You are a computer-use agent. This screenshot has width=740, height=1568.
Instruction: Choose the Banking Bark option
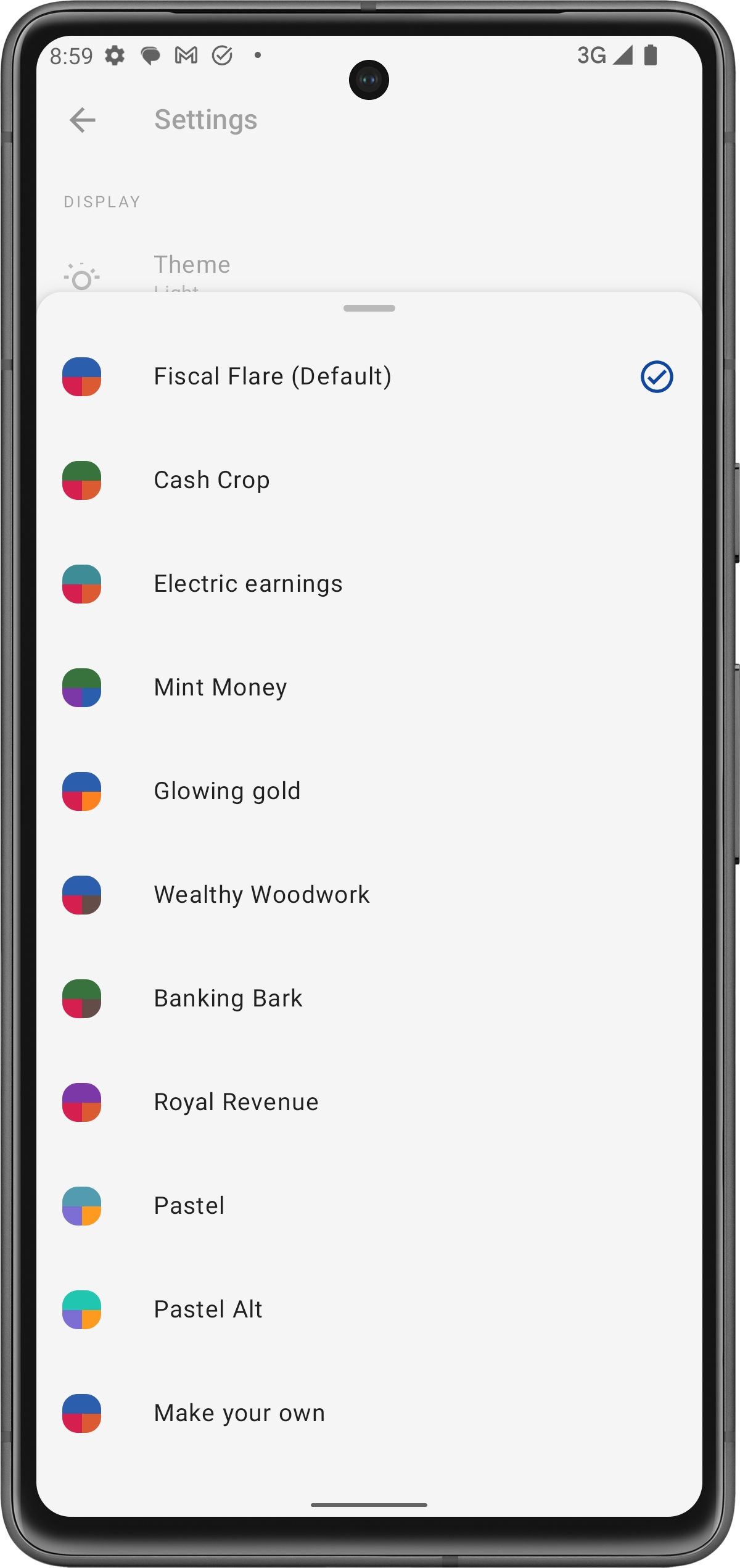point(228,998)
